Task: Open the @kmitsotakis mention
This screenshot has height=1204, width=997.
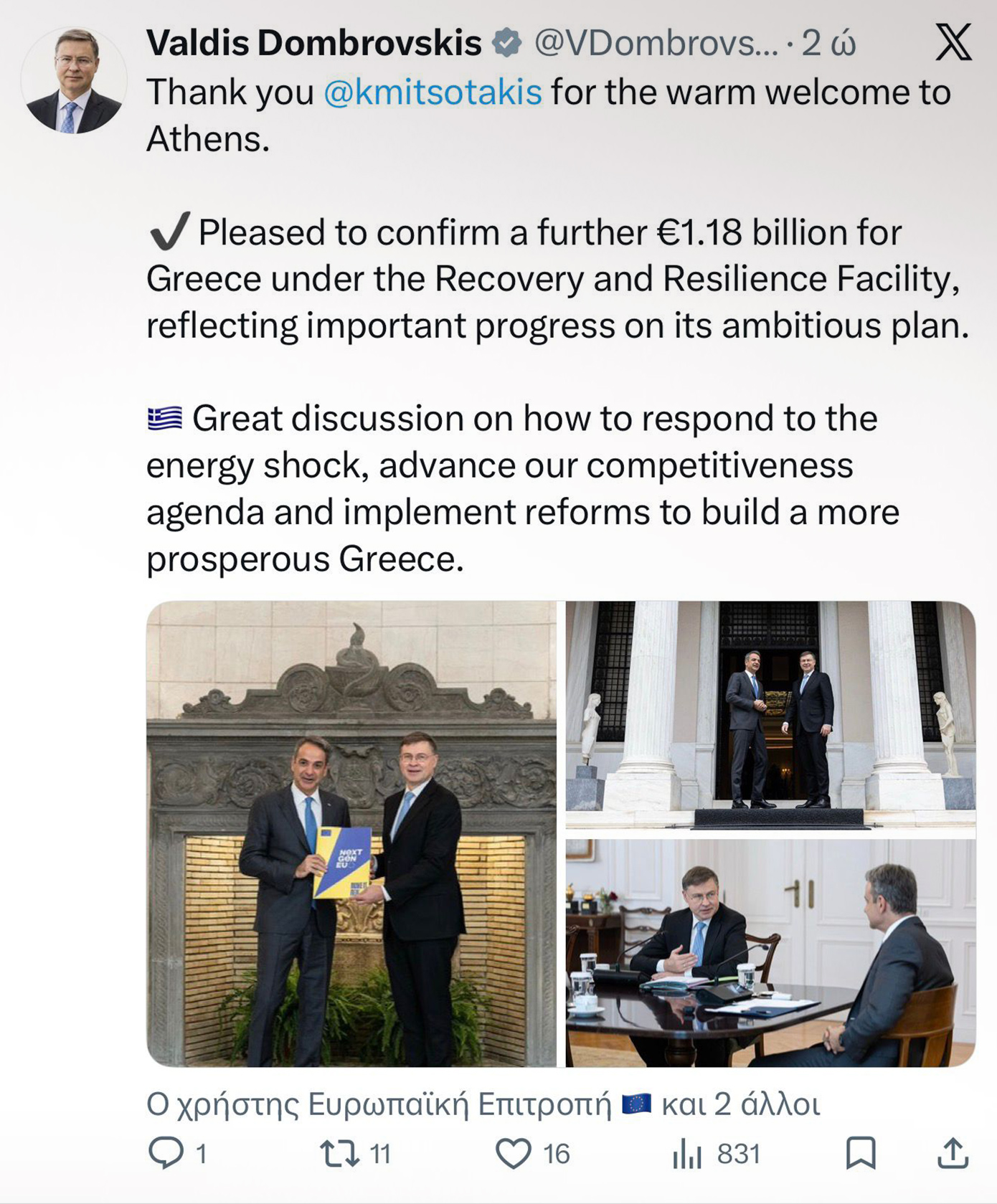Action: pyautogui.click(x=433, y=93)
